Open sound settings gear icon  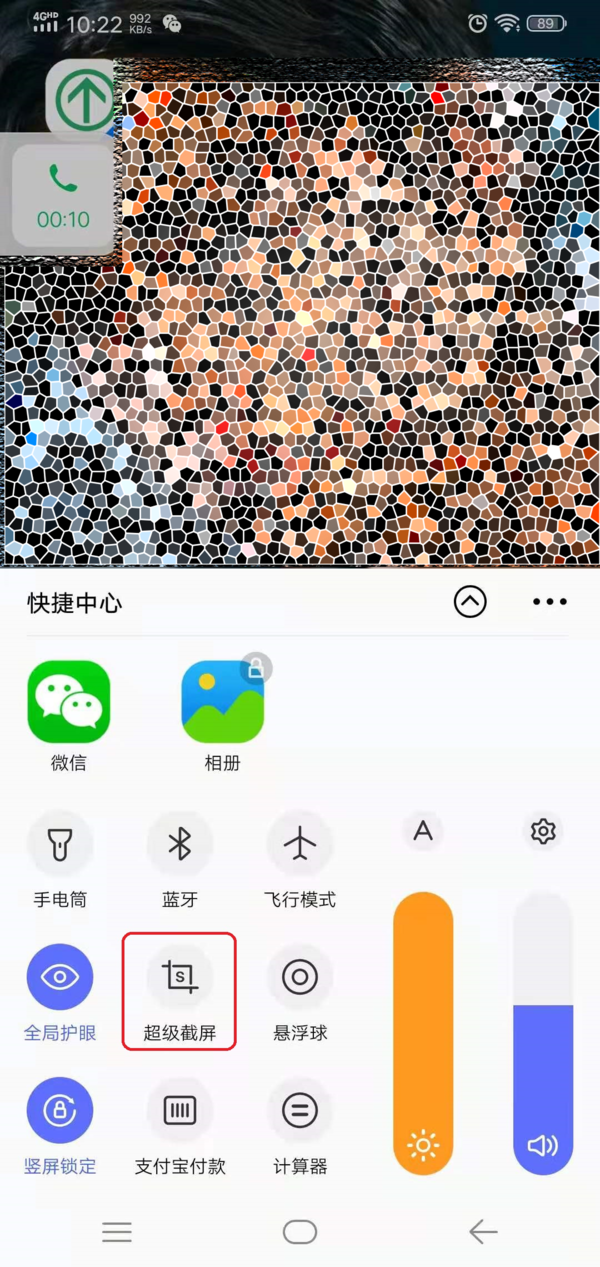point(543,831)
